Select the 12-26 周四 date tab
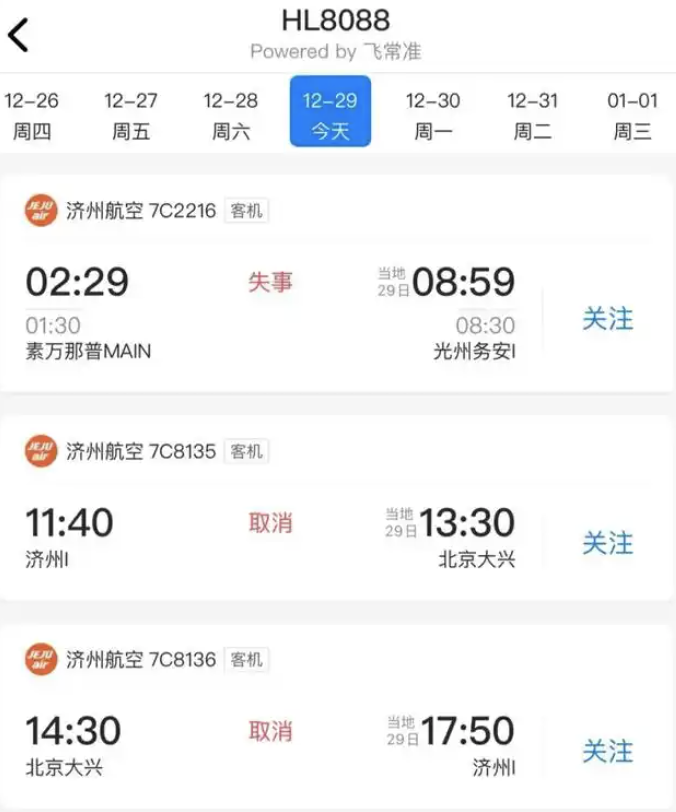The height and width of the screenshot is (812, 676). click(32, 115)
